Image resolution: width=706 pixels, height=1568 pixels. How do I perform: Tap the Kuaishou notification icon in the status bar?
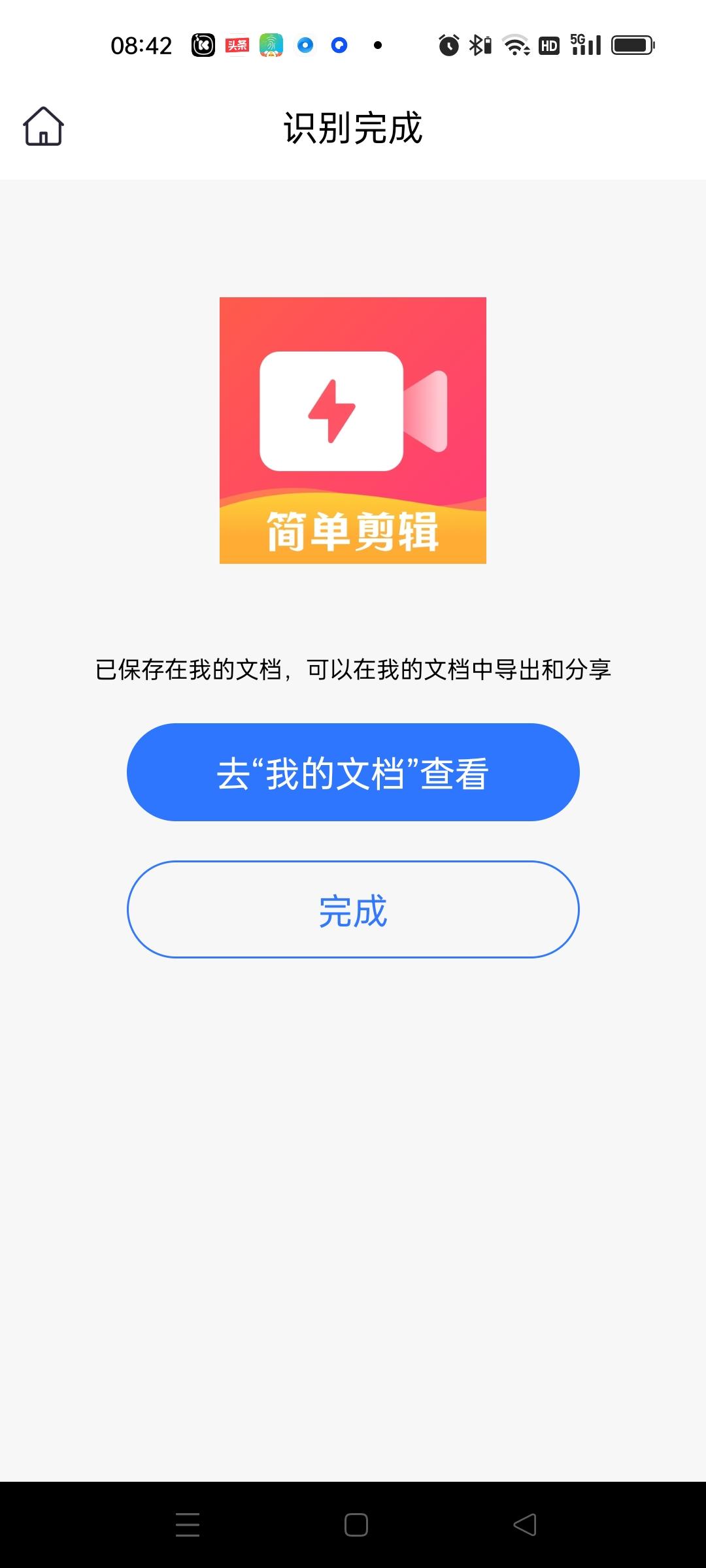tap(203, 44)
